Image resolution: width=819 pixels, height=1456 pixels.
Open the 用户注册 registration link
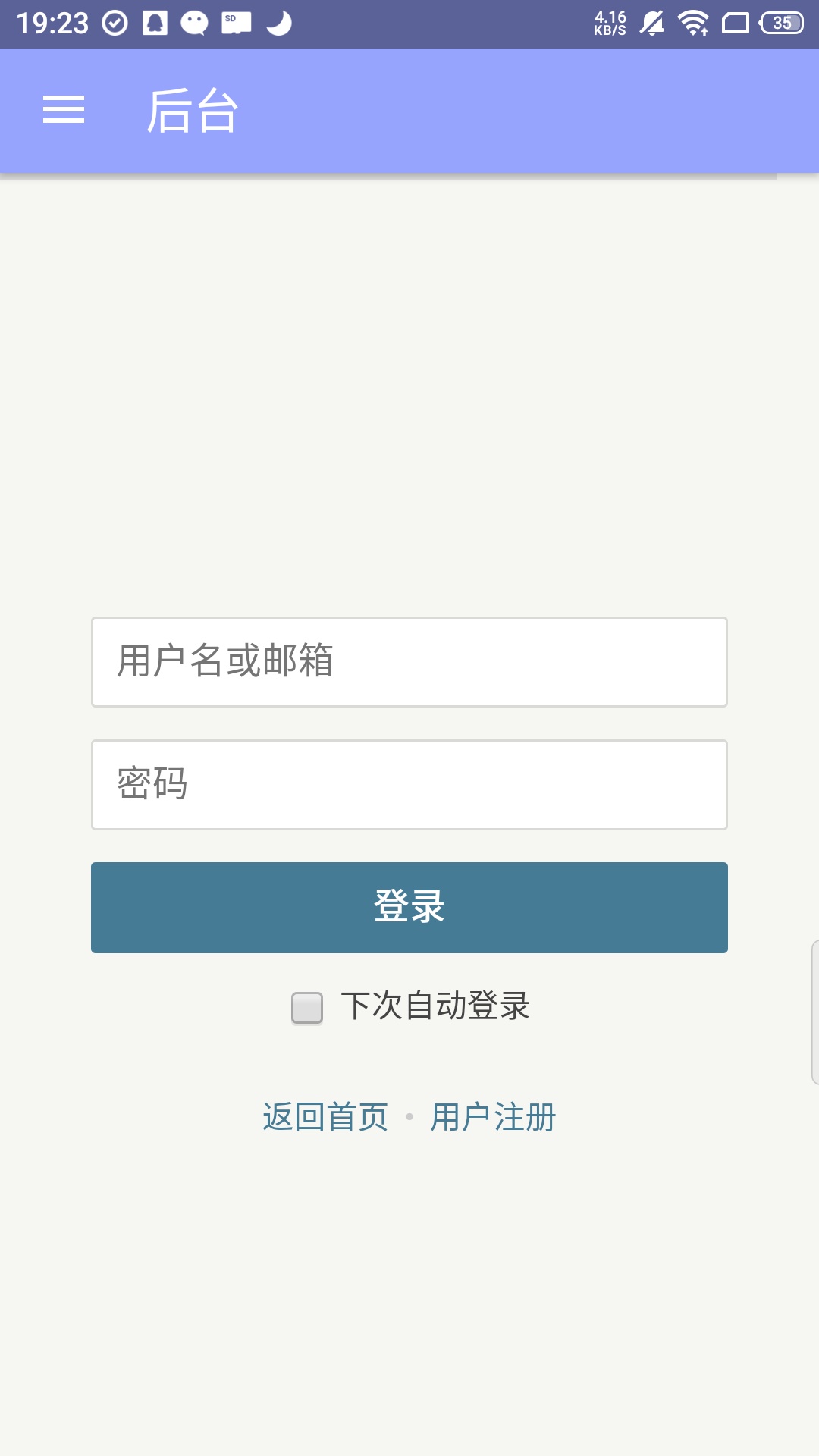[494, 1118]
